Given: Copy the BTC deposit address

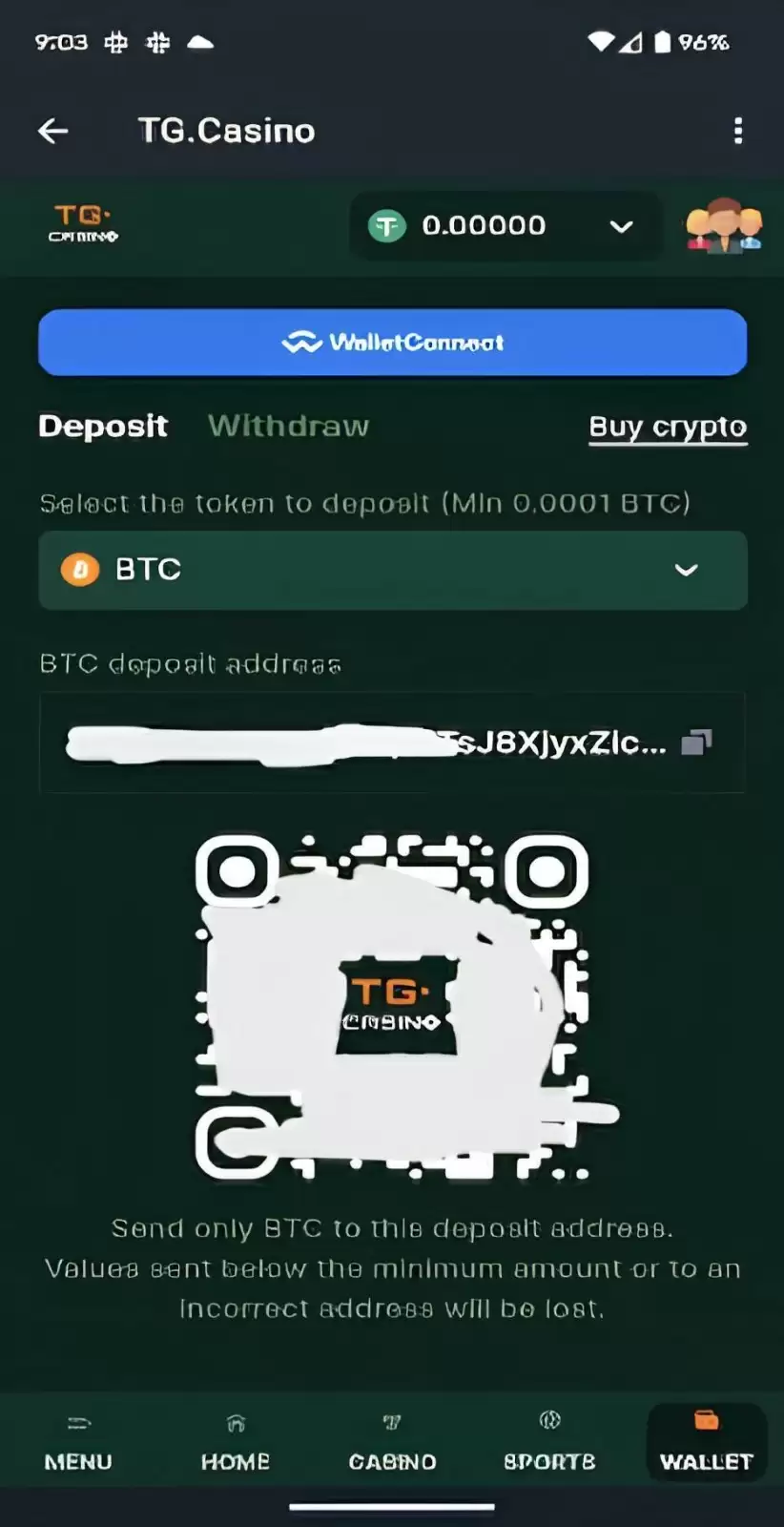Looking at the screenshot, I should coord(696,743).
